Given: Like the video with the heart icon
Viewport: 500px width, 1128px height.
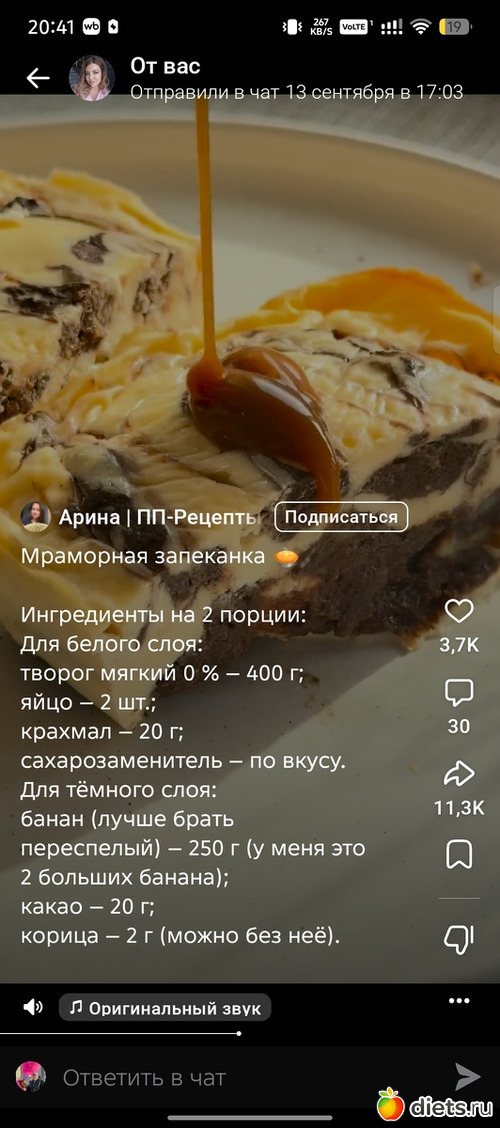Looking at the screenshot, I should tap(459, 611).
